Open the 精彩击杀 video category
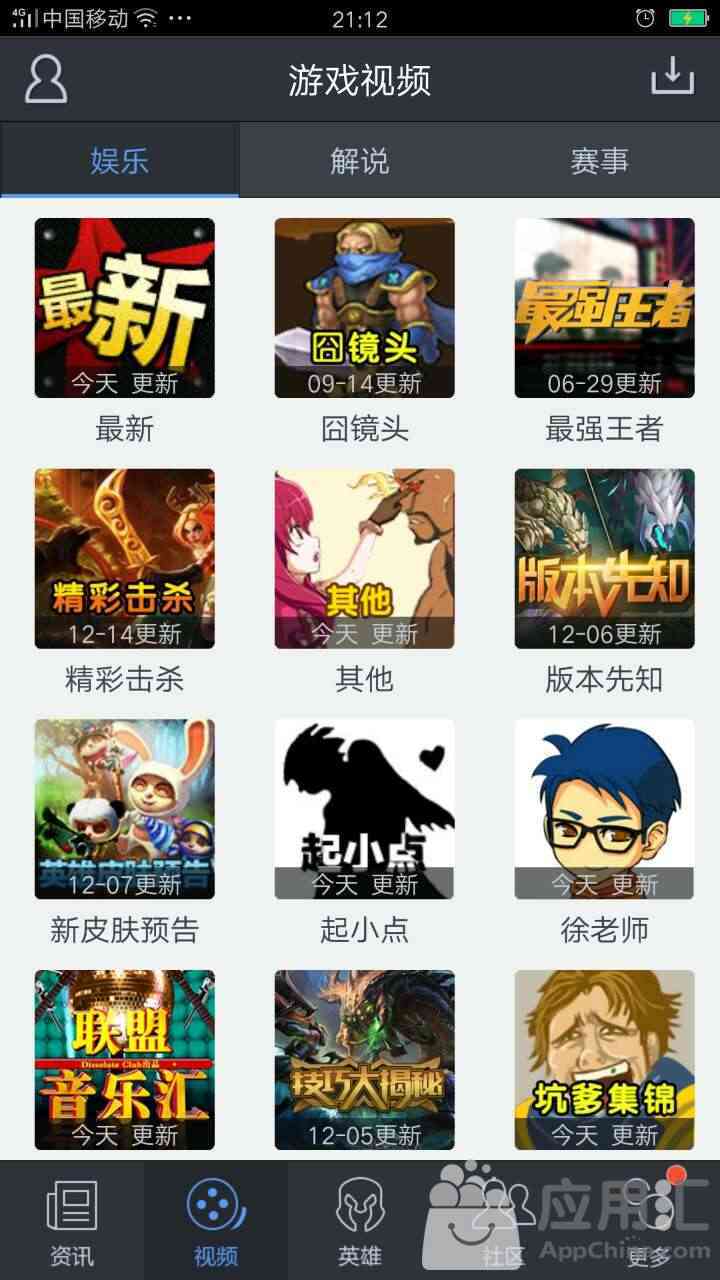 click(124, 558)
